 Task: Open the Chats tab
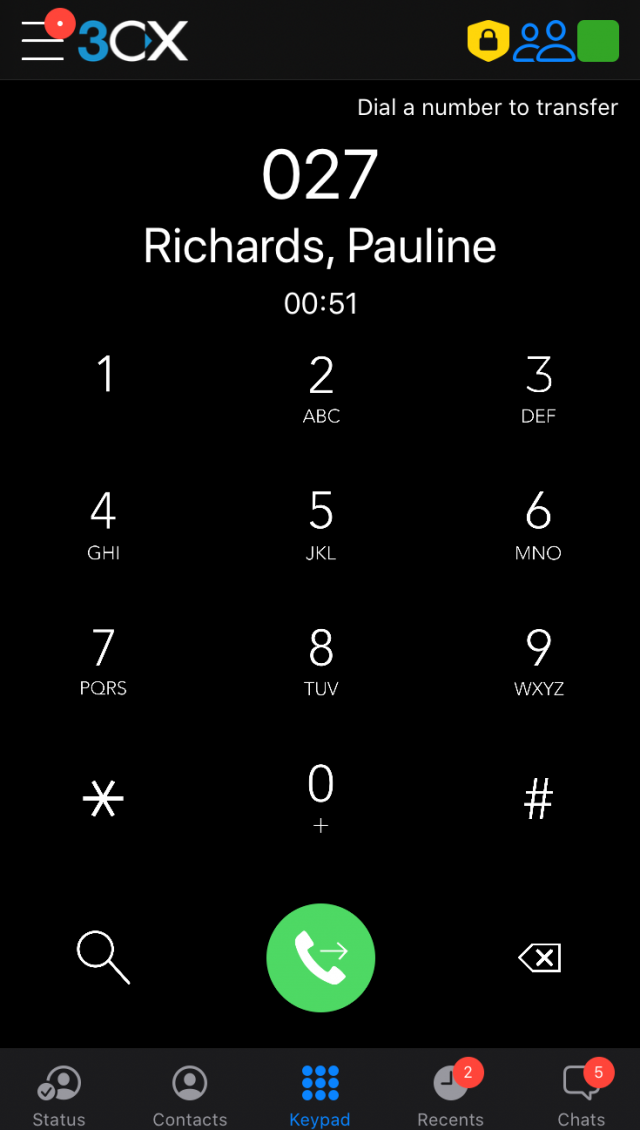pyautogui.click(x=581, y=1095)
